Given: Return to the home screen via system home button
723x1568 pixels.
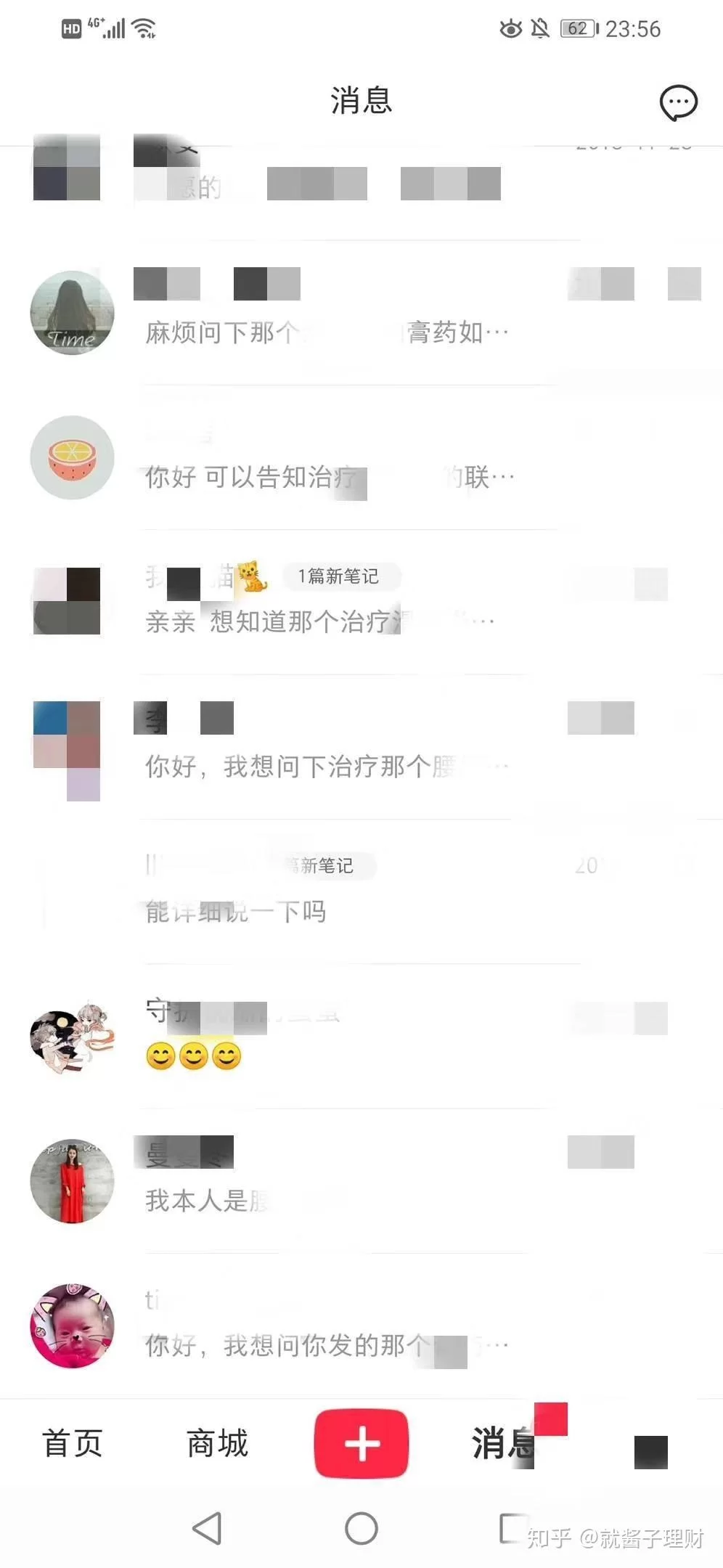Looking at the screenshot, I should click(361, 1528).
